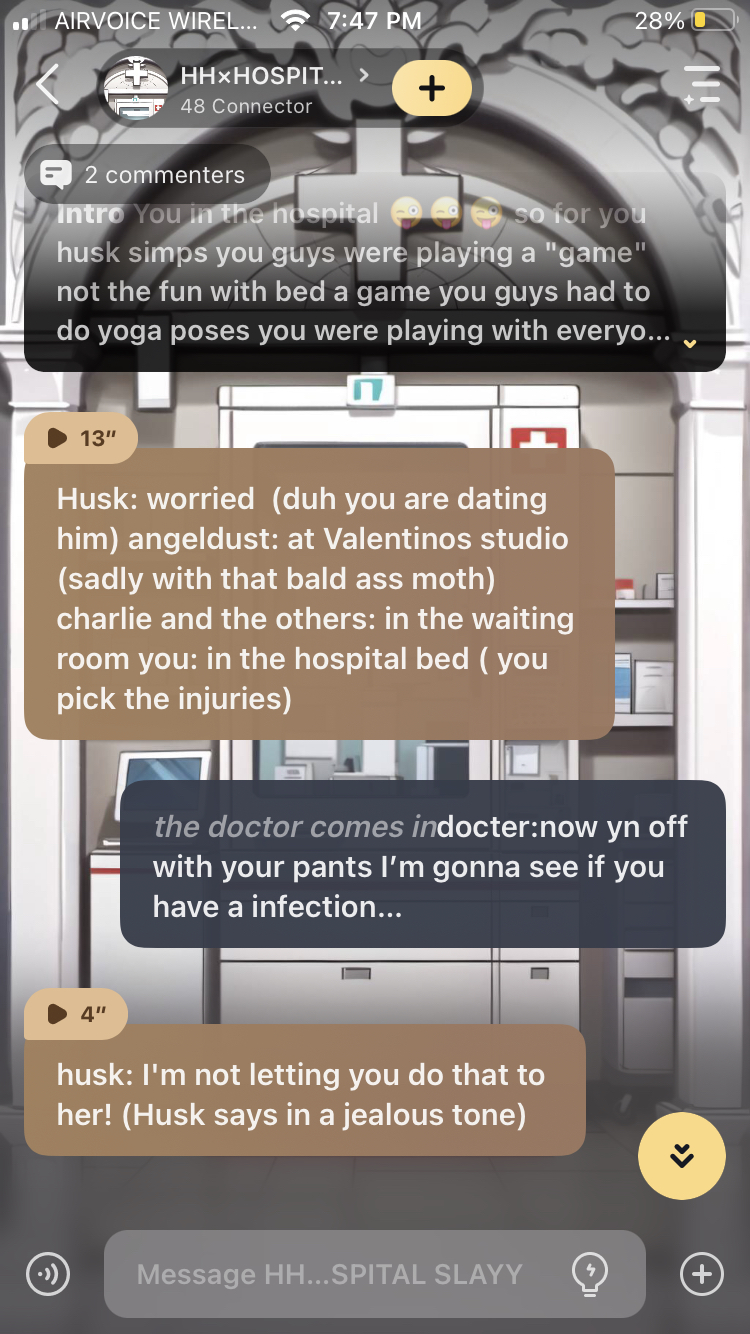
Task: Play the 4-second voice message
Action: 76,1014
